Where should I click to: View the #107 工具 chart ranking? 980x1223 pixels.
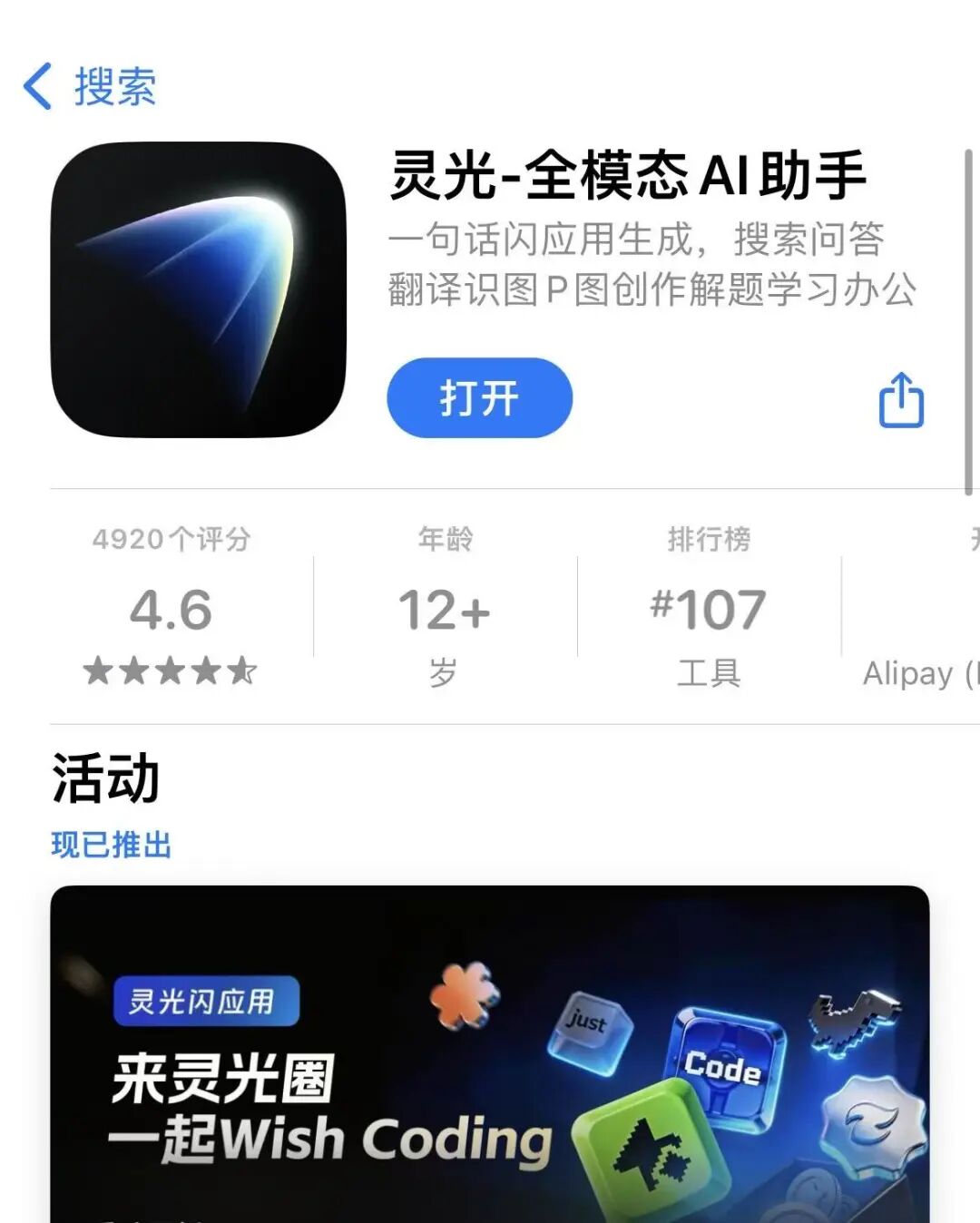pos(709,606)
